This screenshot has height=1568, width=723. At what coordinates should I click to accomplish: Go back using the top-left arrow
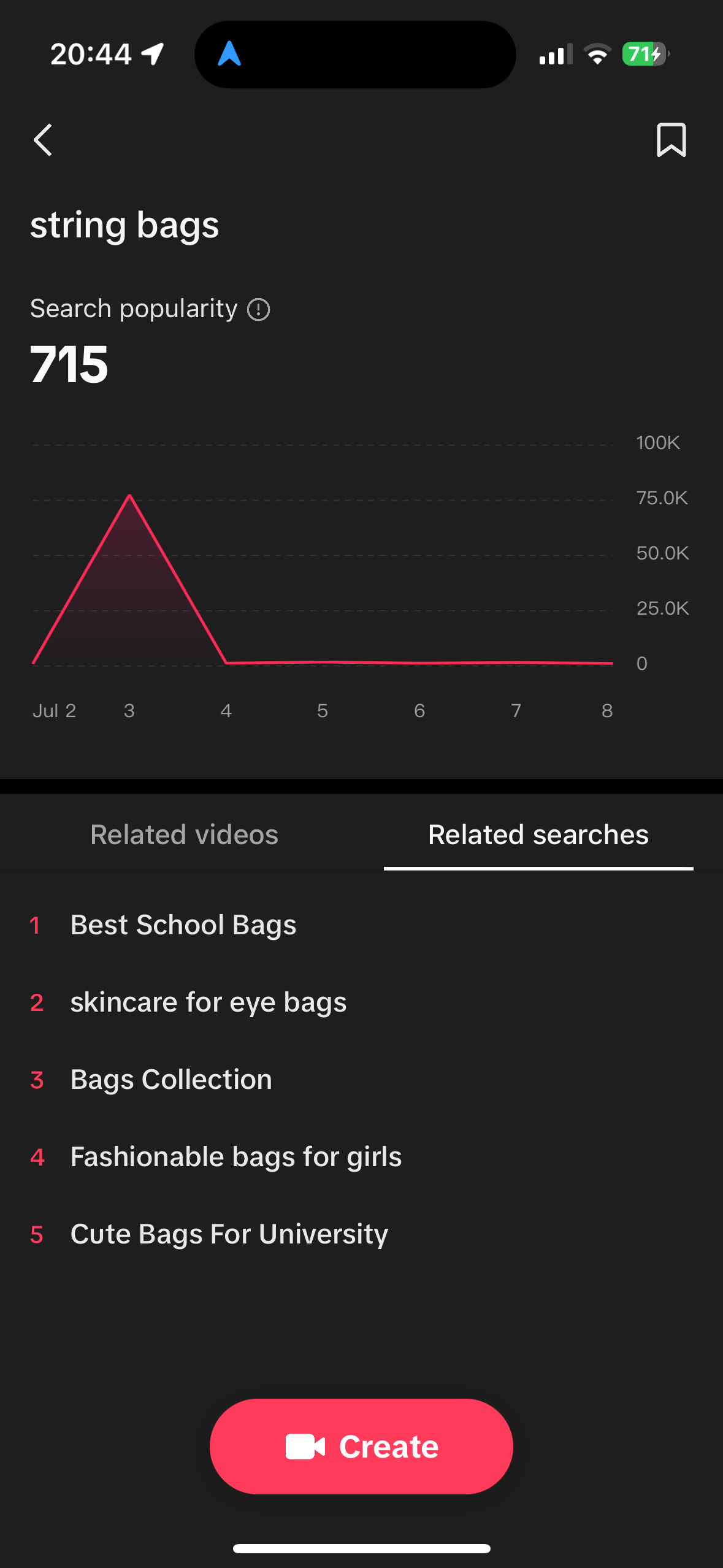coord(43,140)
